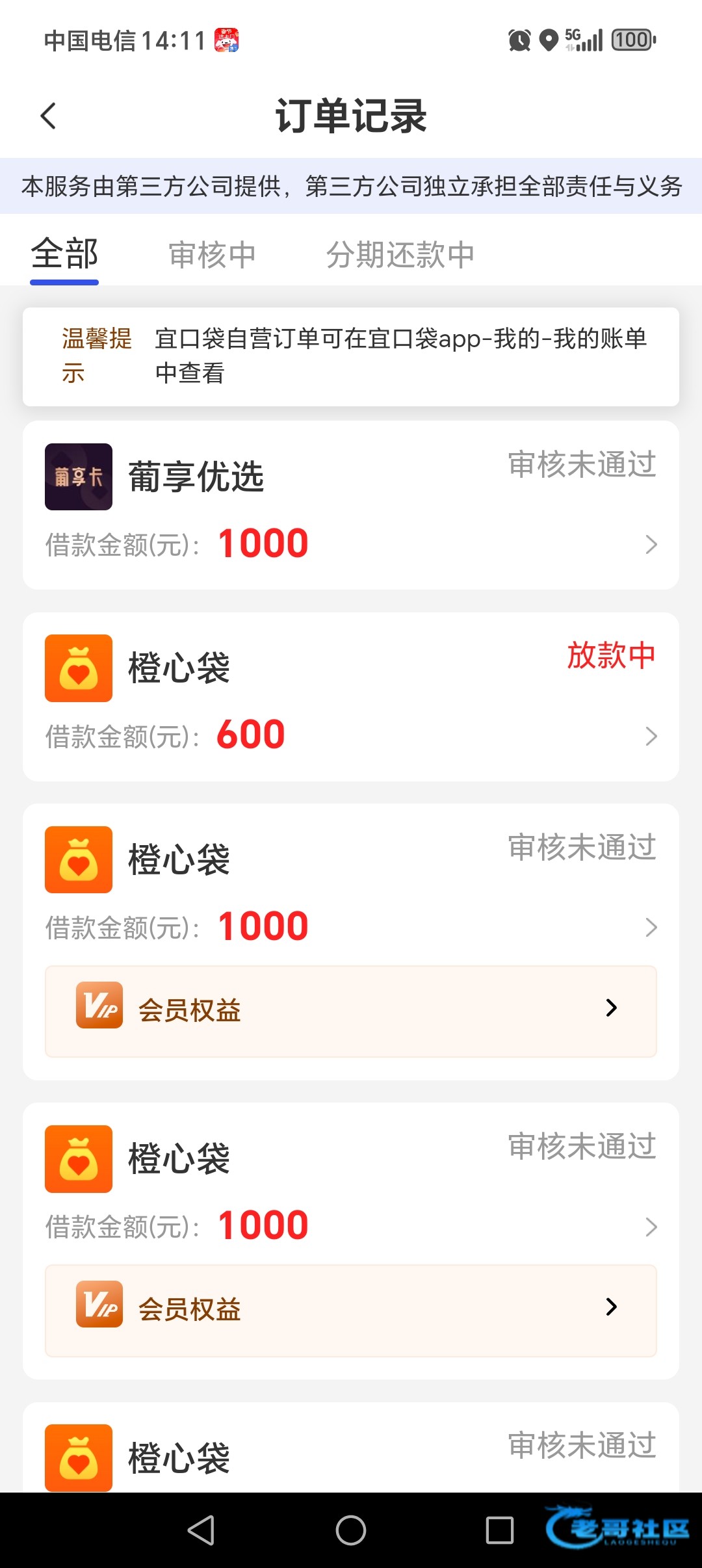Go back using the header arrow

[x=49, y=116]
